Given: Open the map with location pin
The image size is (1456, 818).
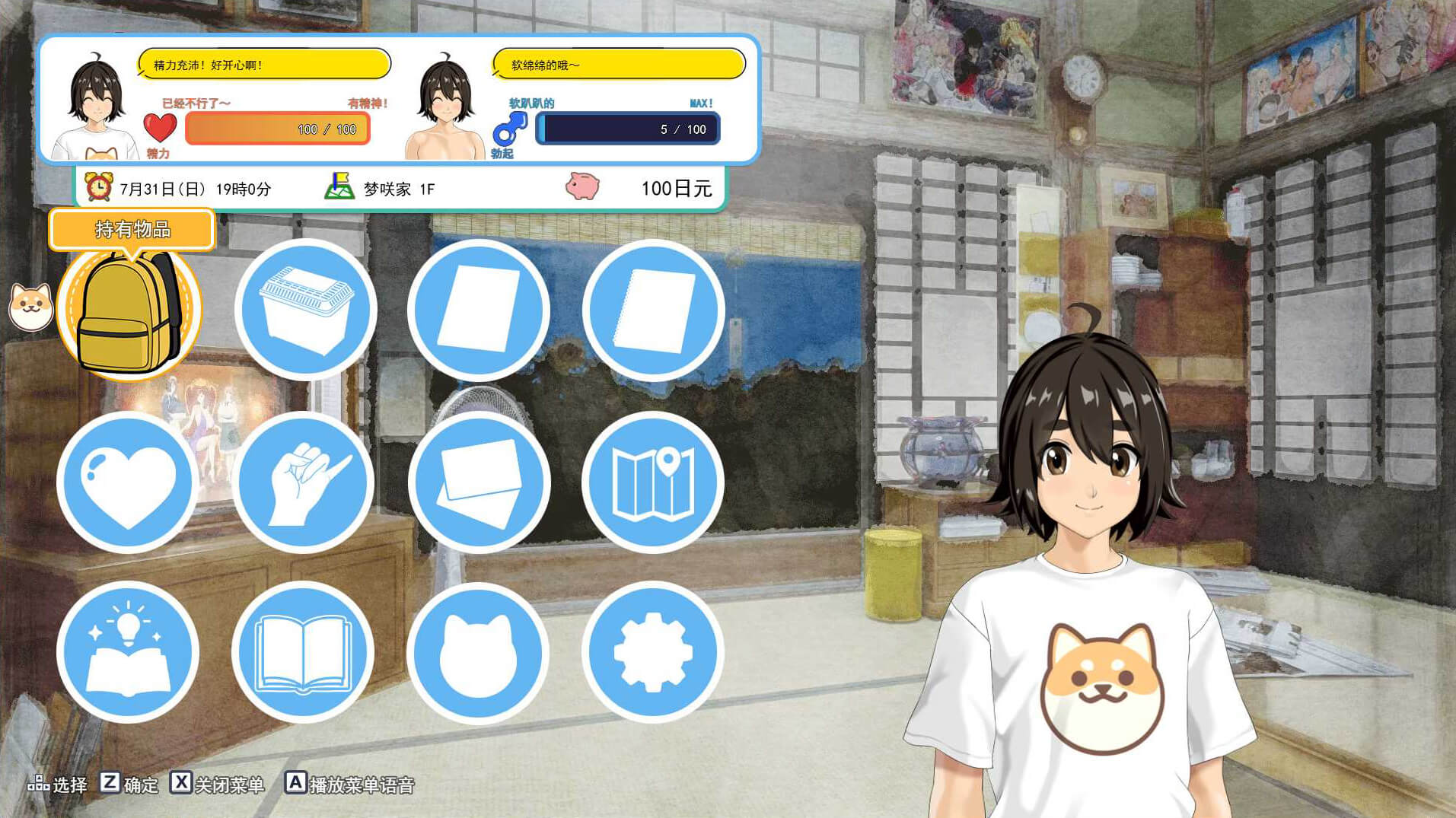Looking at the screenshot, I should 653,482.
